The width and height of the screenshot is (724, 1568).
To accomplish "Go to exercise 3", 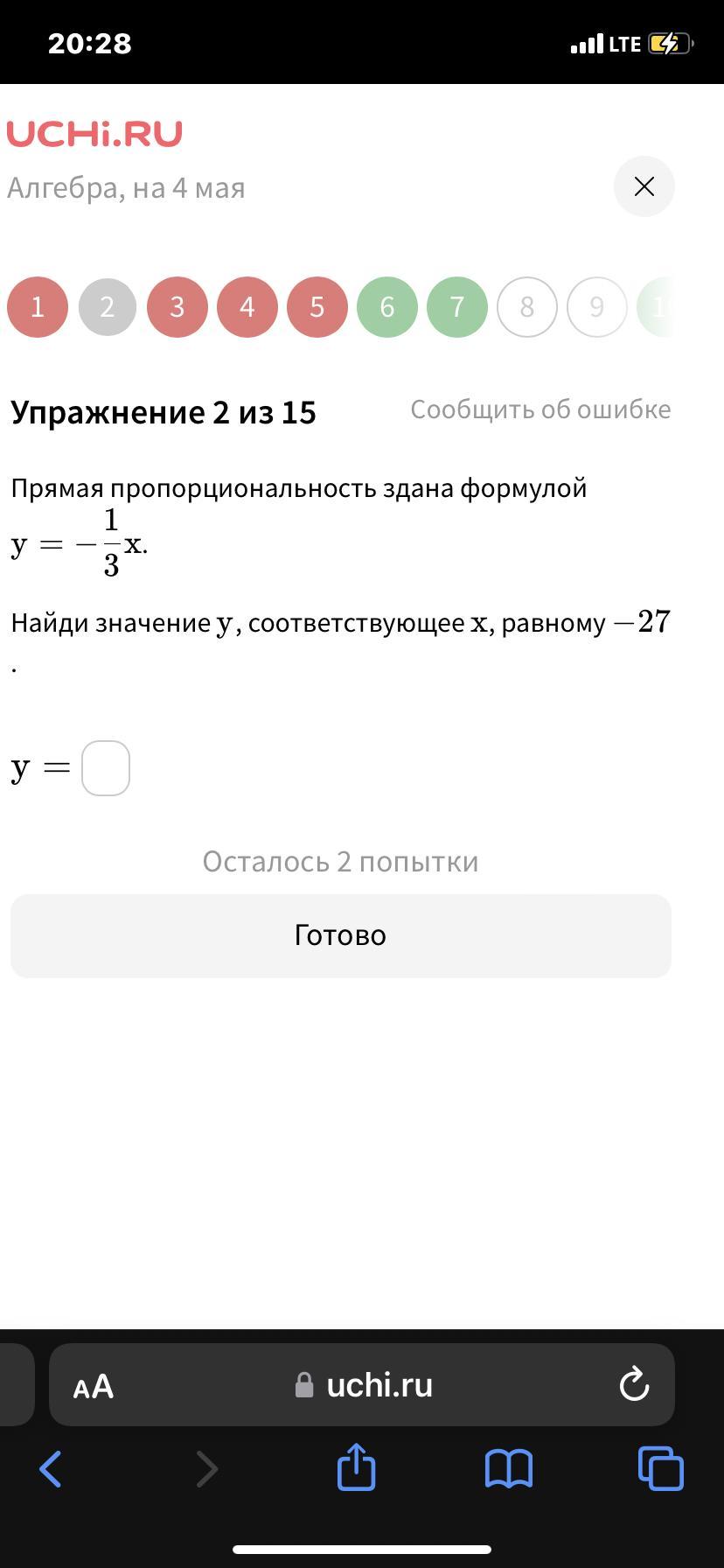I will (178, 307).
